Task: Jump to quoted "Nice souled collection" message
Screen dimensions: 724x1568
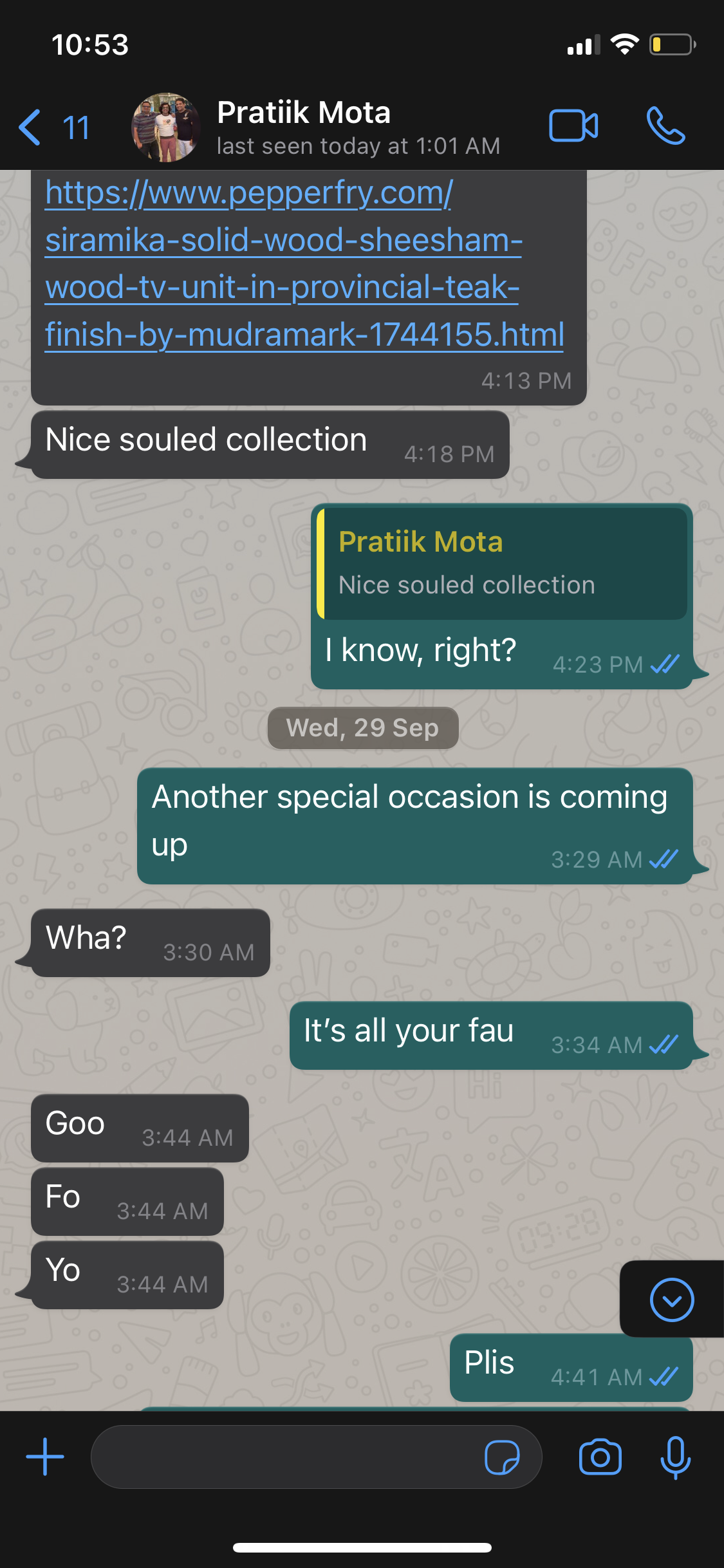Action: click(503, 564)
